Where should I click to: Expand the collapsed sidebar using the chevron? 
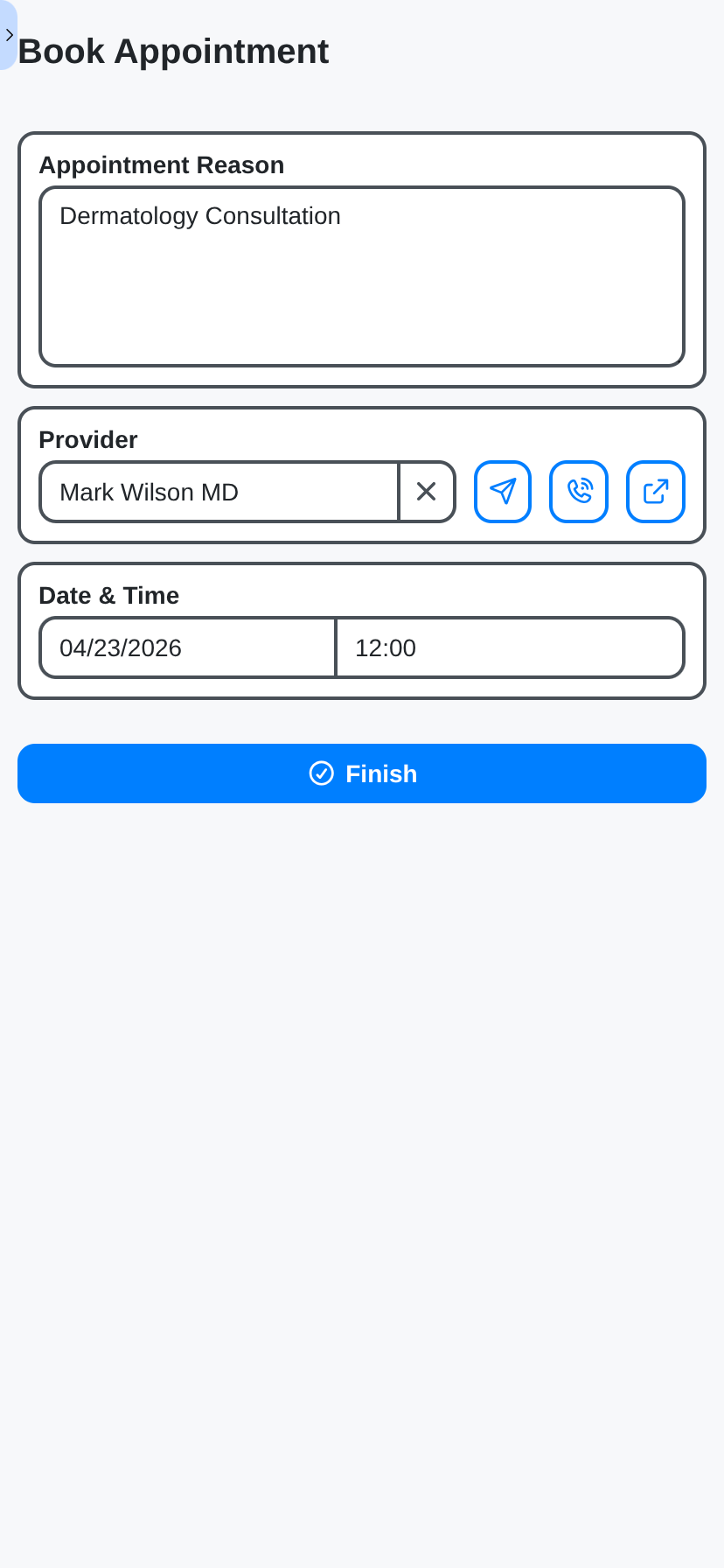pyautogui.click(x=9, y=35)
